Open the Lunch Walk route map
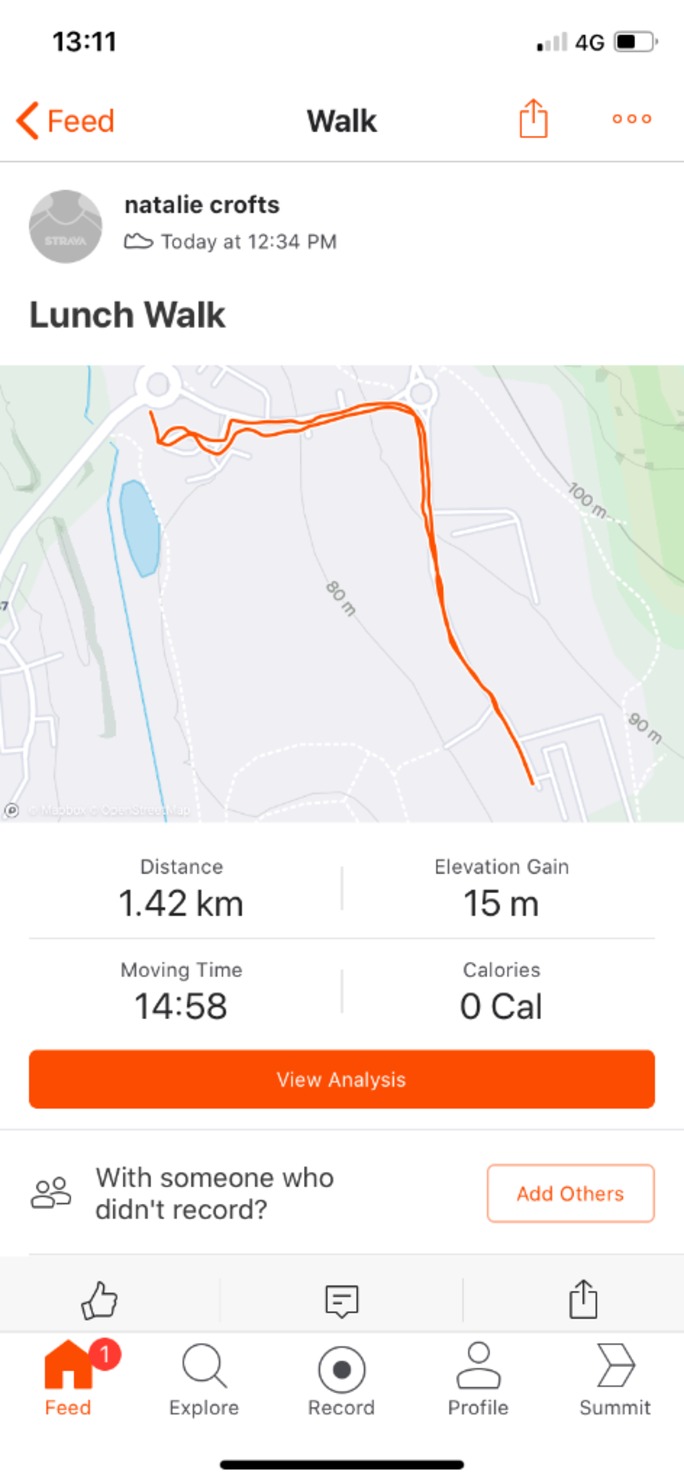 click(342, 593)
